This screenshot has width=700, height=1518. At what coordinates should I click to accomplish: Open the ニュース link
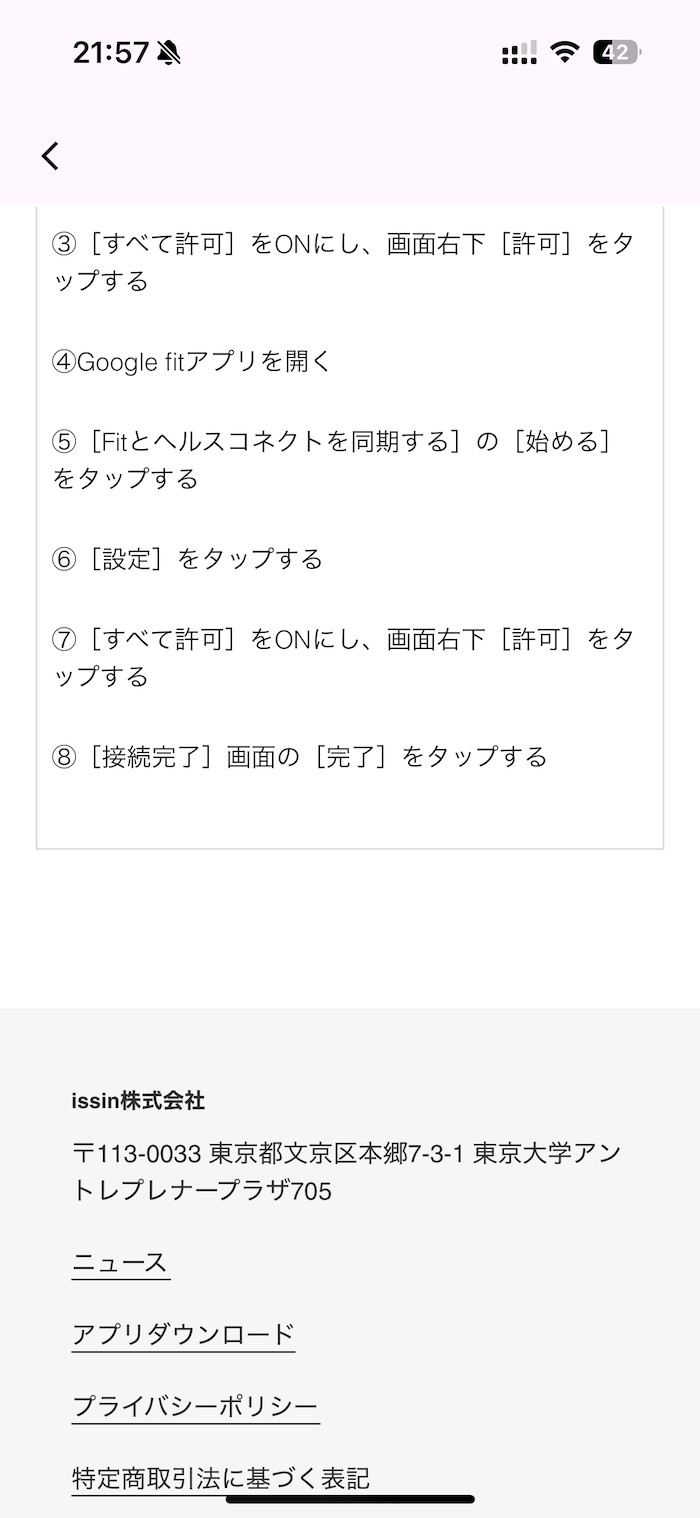pos(120,1263)
